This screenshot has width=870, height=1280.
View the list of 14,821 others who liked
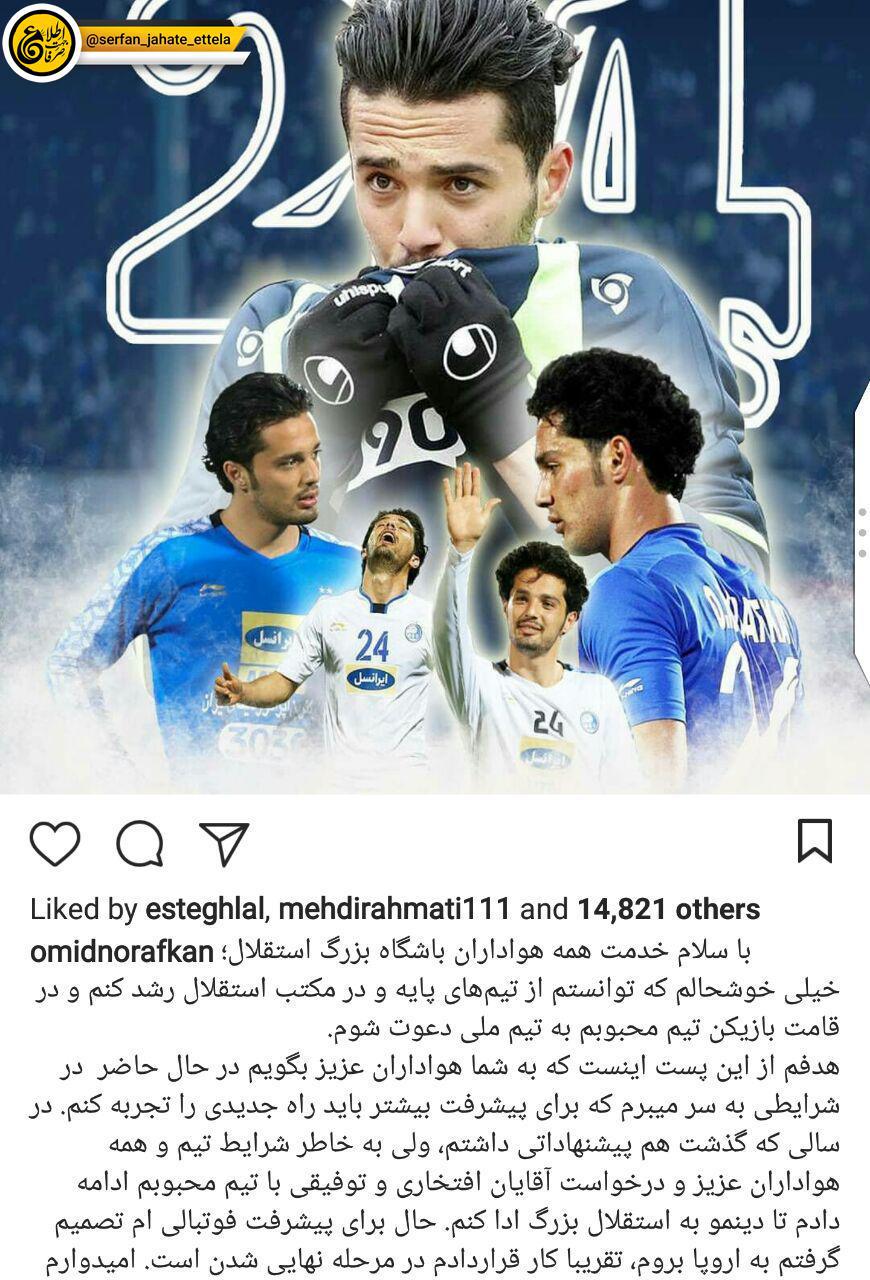[668, 909]
